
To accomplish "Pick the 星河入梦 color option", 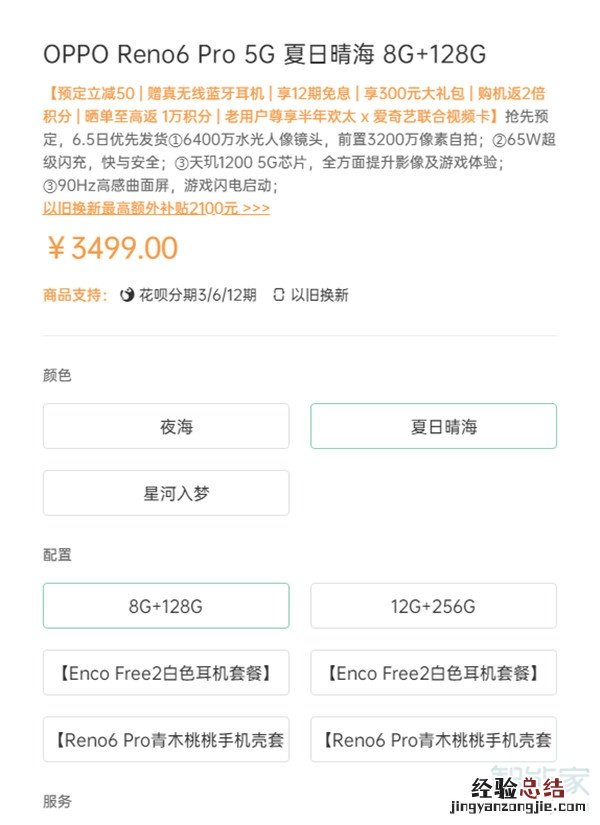I will 166,494.
